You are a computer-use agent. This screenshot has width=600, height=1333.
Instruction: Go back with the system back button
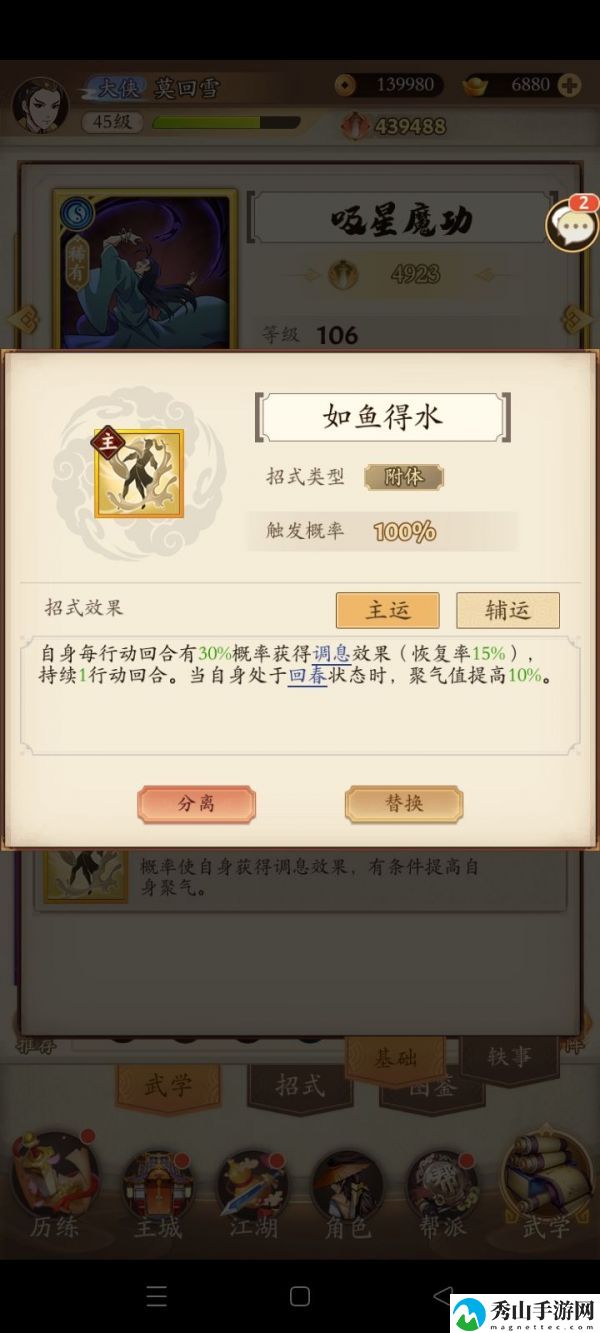[x=442, y=1296]
